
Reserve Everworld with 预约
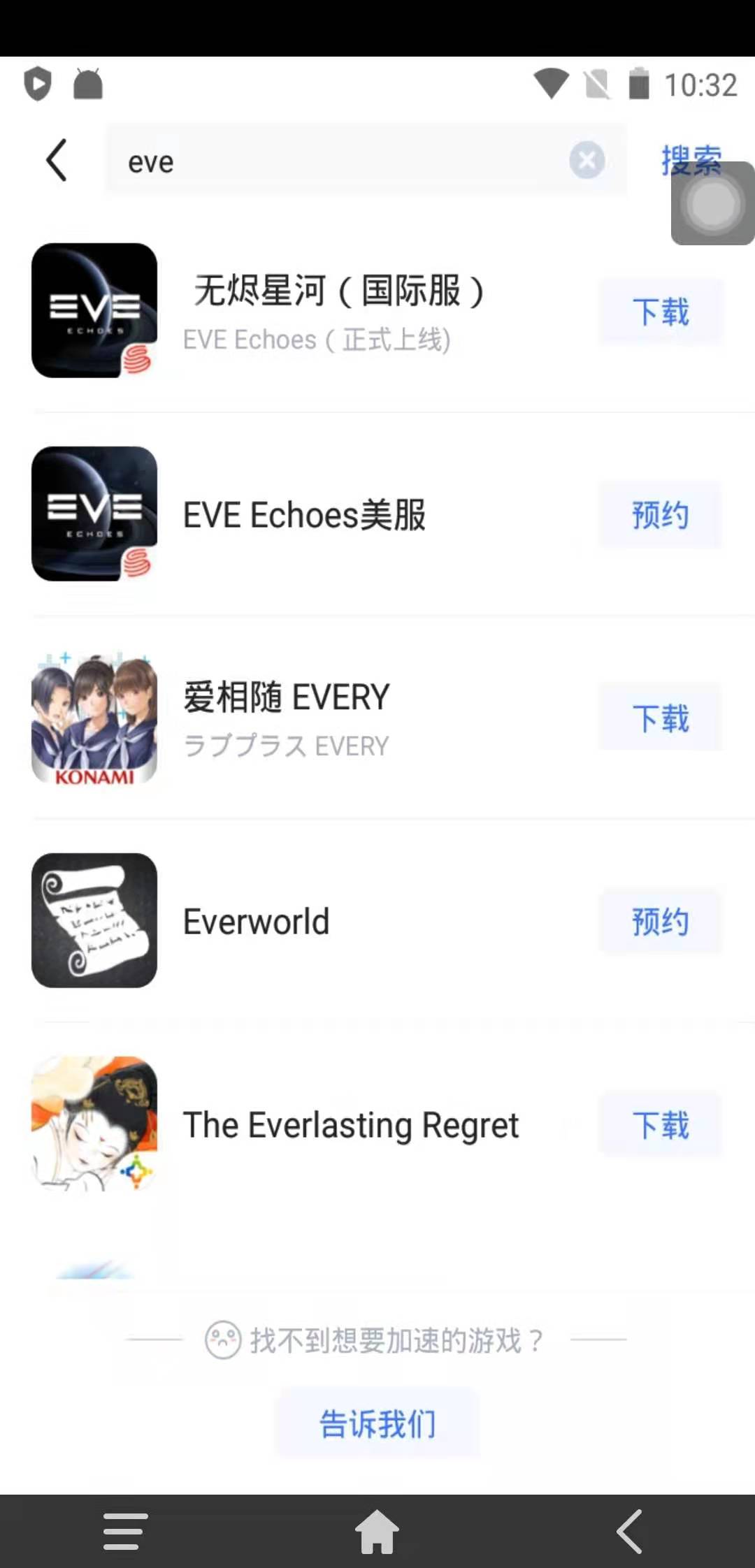tap(660, 922)
